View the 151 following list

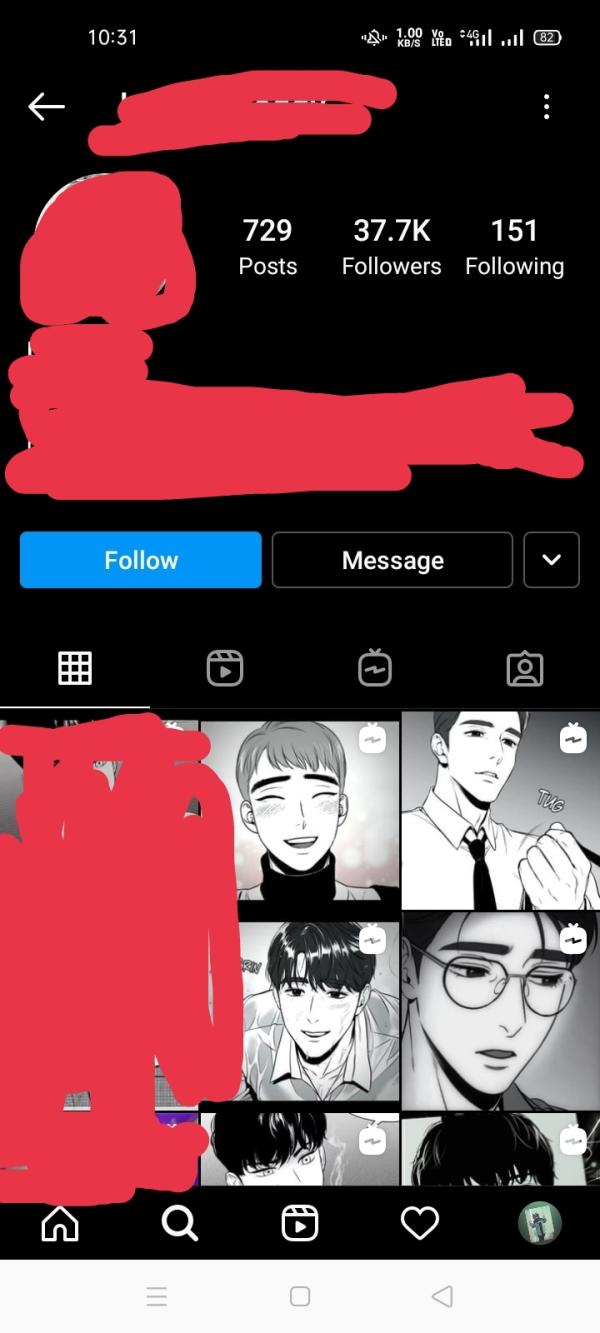click(x=514, y=246)
